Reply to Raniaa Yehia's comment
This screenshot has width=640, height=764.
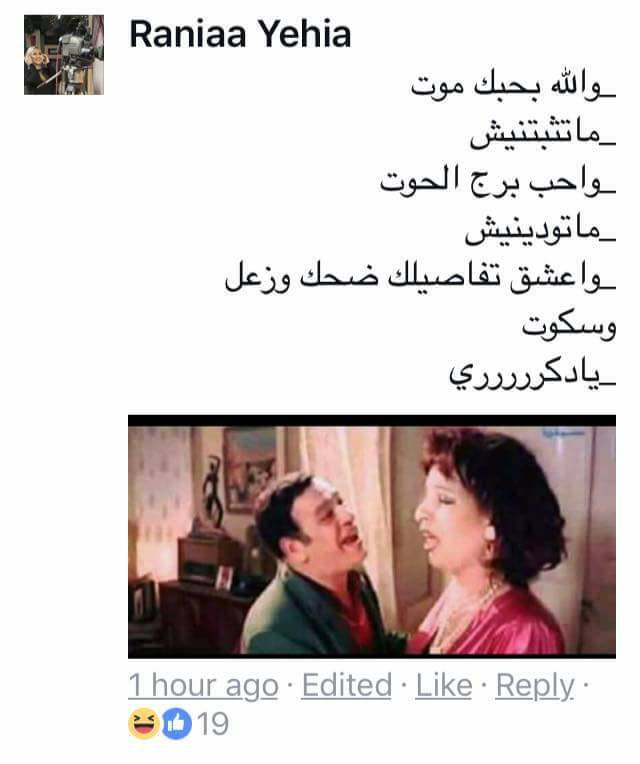(535, 686)
